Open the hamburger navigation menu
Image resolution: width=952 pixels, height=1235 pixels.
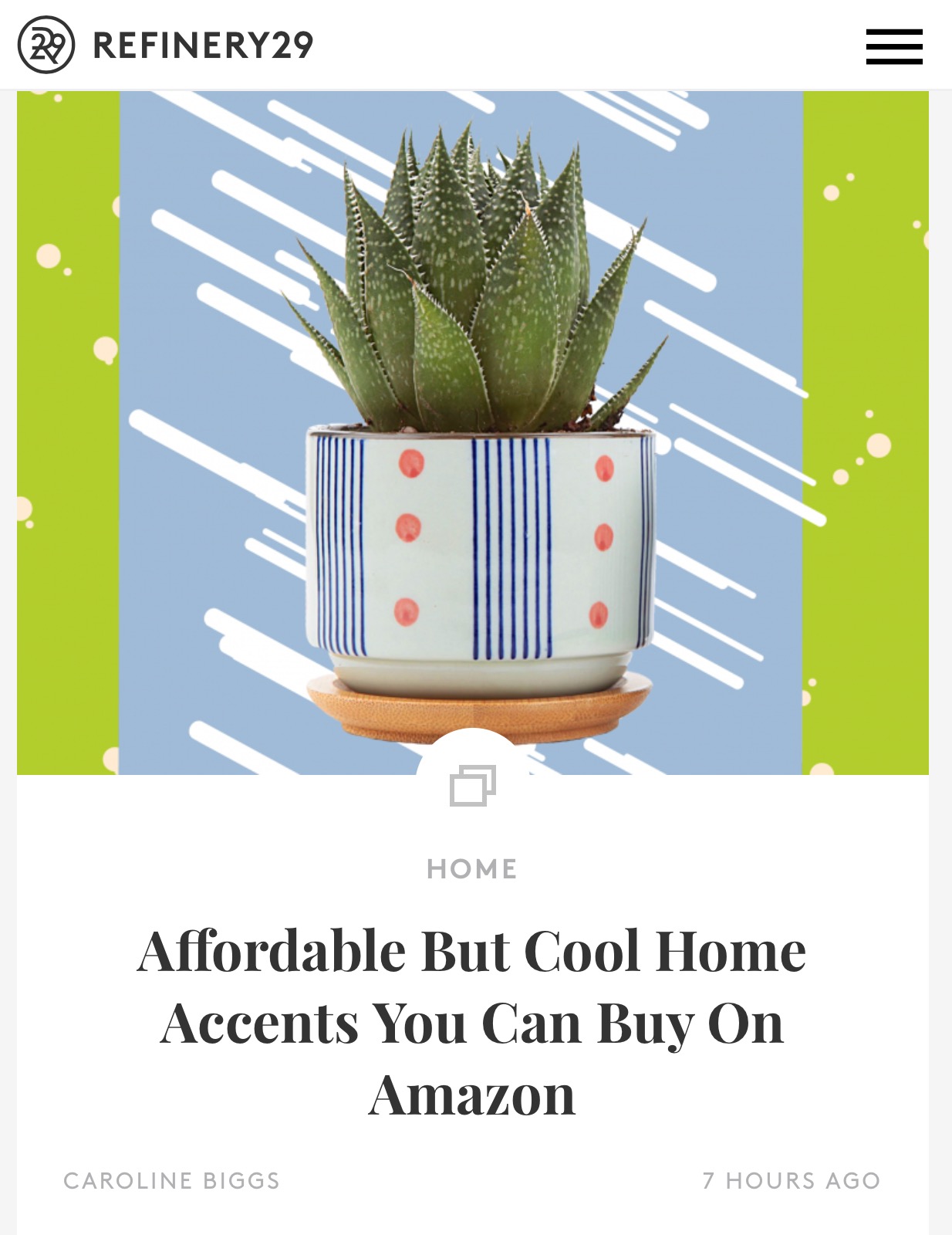pos(893,46)
